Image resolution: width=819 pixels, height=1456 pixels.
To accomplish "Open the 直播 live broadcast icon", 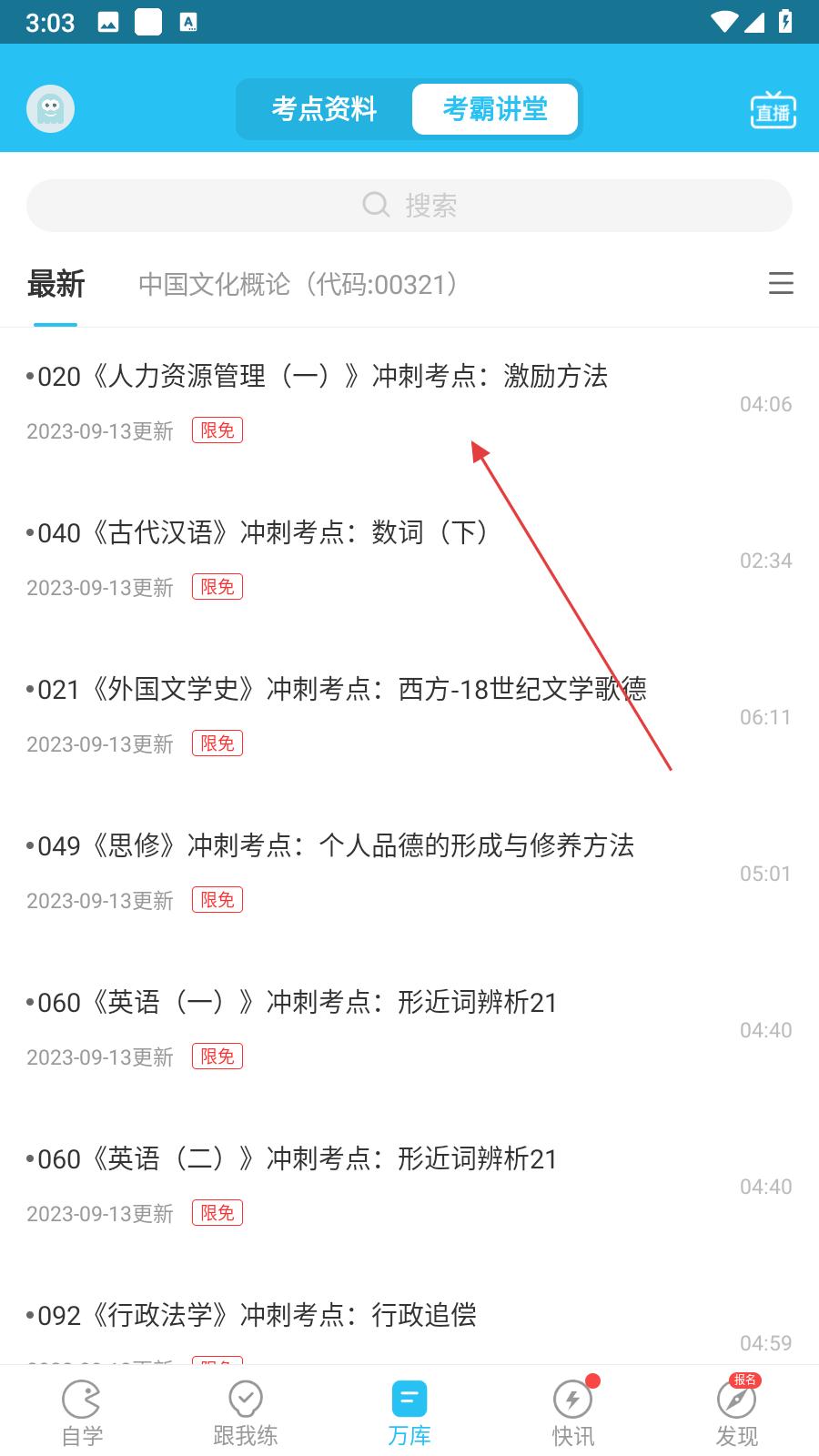I will coord(773,111).
